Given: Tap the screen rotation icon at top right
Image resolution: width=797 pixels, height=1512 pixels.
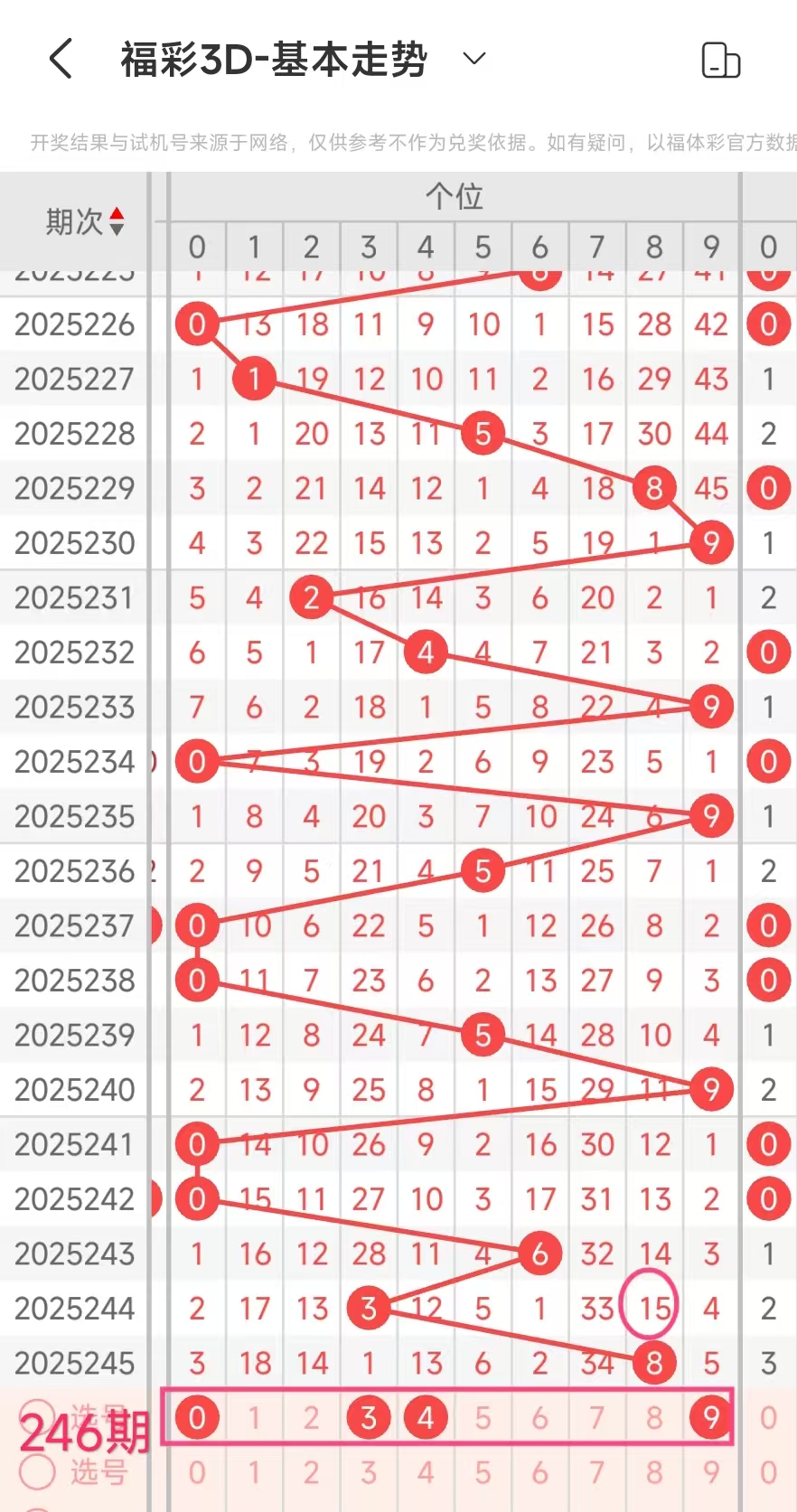Looking at the screenshot, I should click(x=720, y=61).
